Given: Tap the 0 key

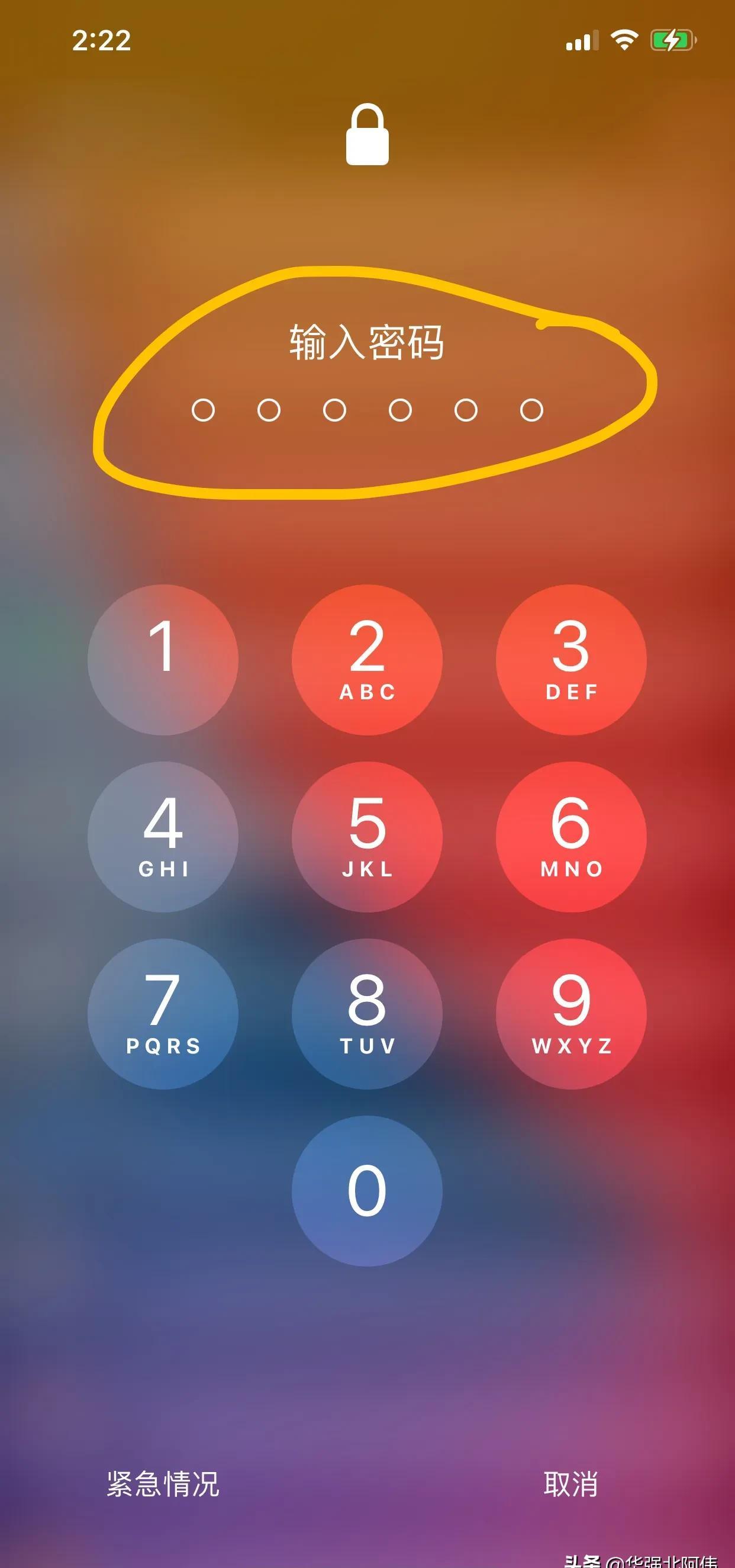Looking at the screenshot, I should [x=367, y=1191].
